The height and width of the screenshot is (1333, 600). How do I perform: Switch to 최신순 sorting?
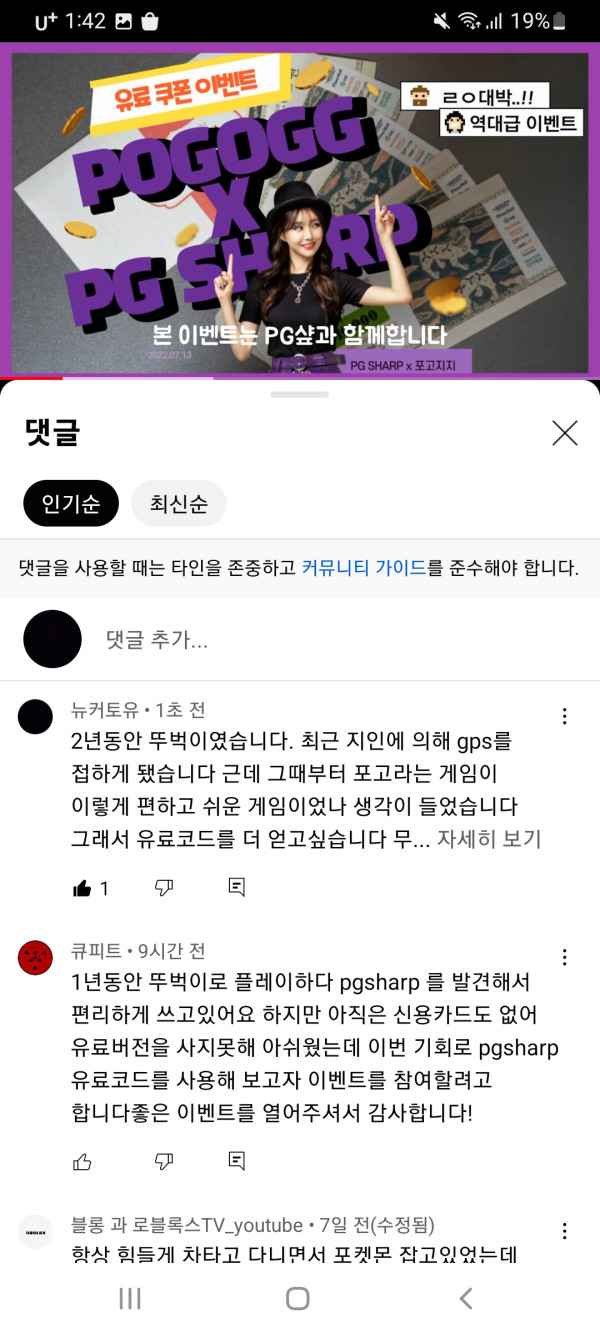pos(179,504)
